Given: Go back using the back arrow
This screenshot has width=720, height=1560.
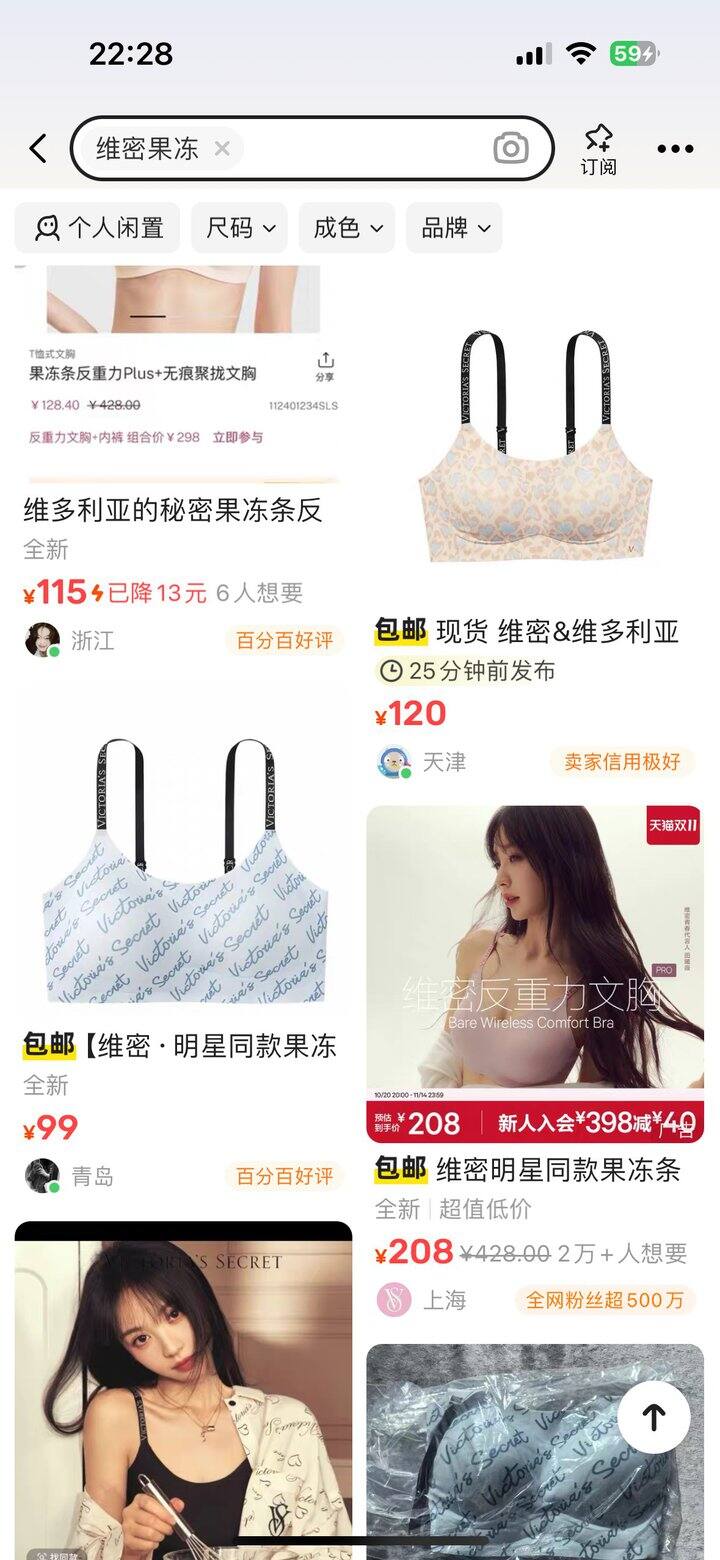Looking at the screenshot, I should [38, 149].
